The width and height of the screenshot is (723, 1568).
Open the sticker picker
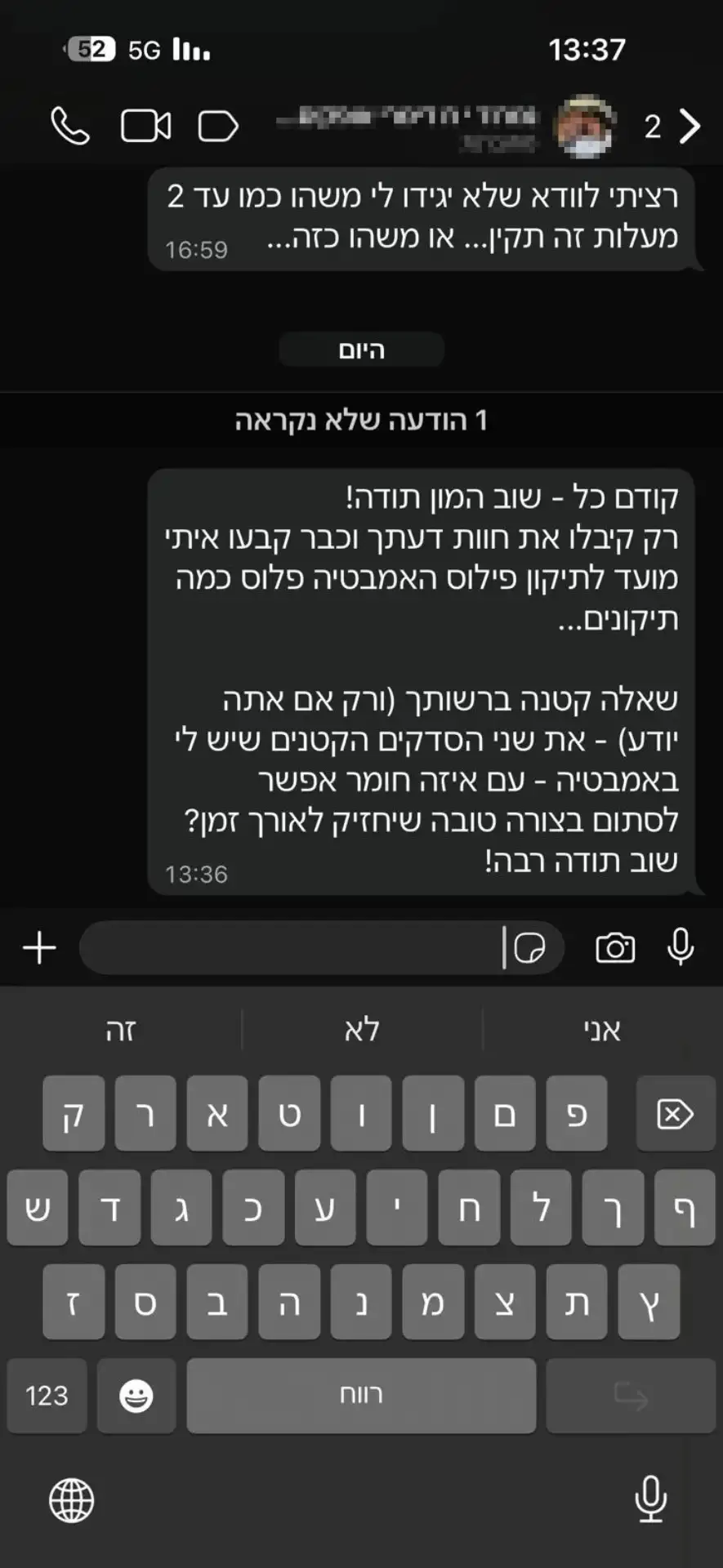(529, 948)
